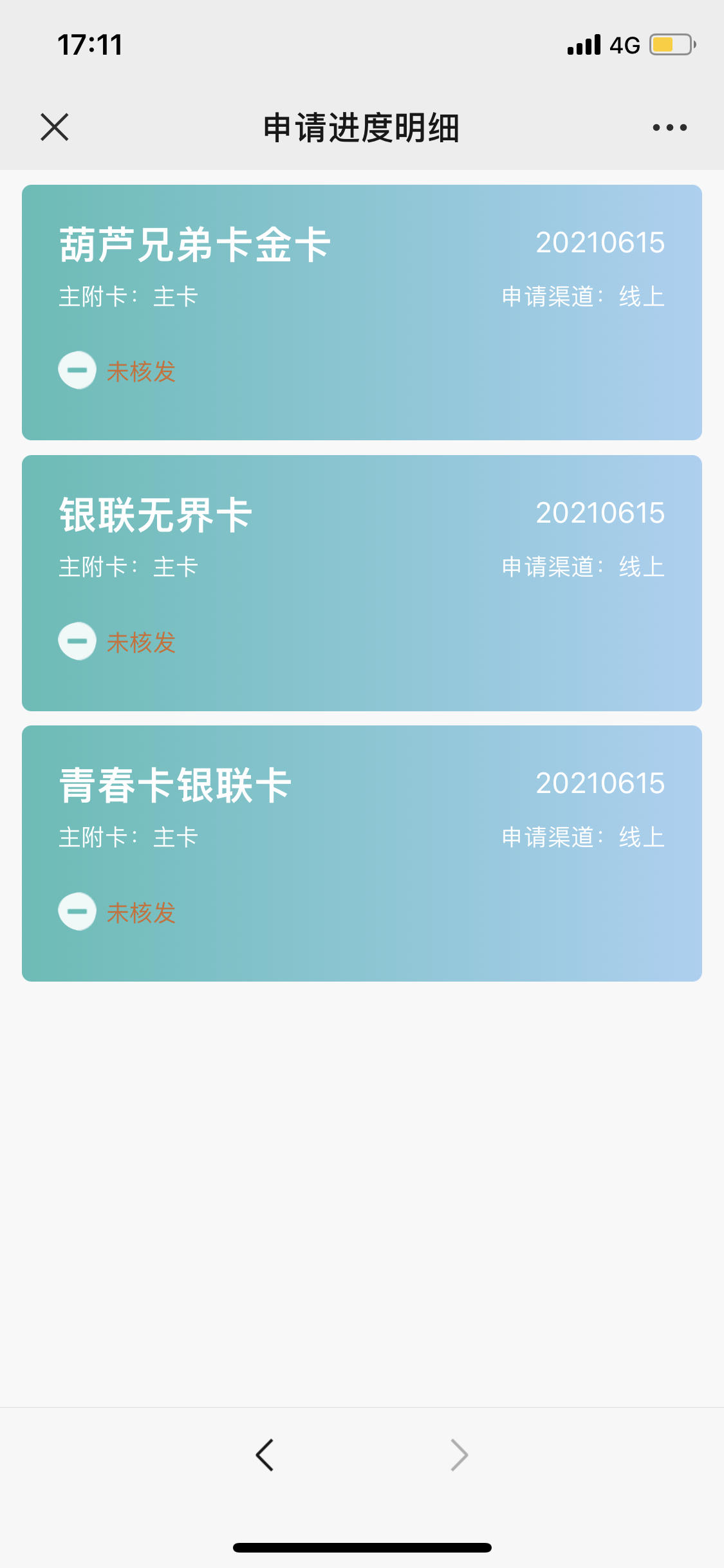Open the three-dot more options menu
The width and height of the screenshot is (724, 1568).
[669, 127]
